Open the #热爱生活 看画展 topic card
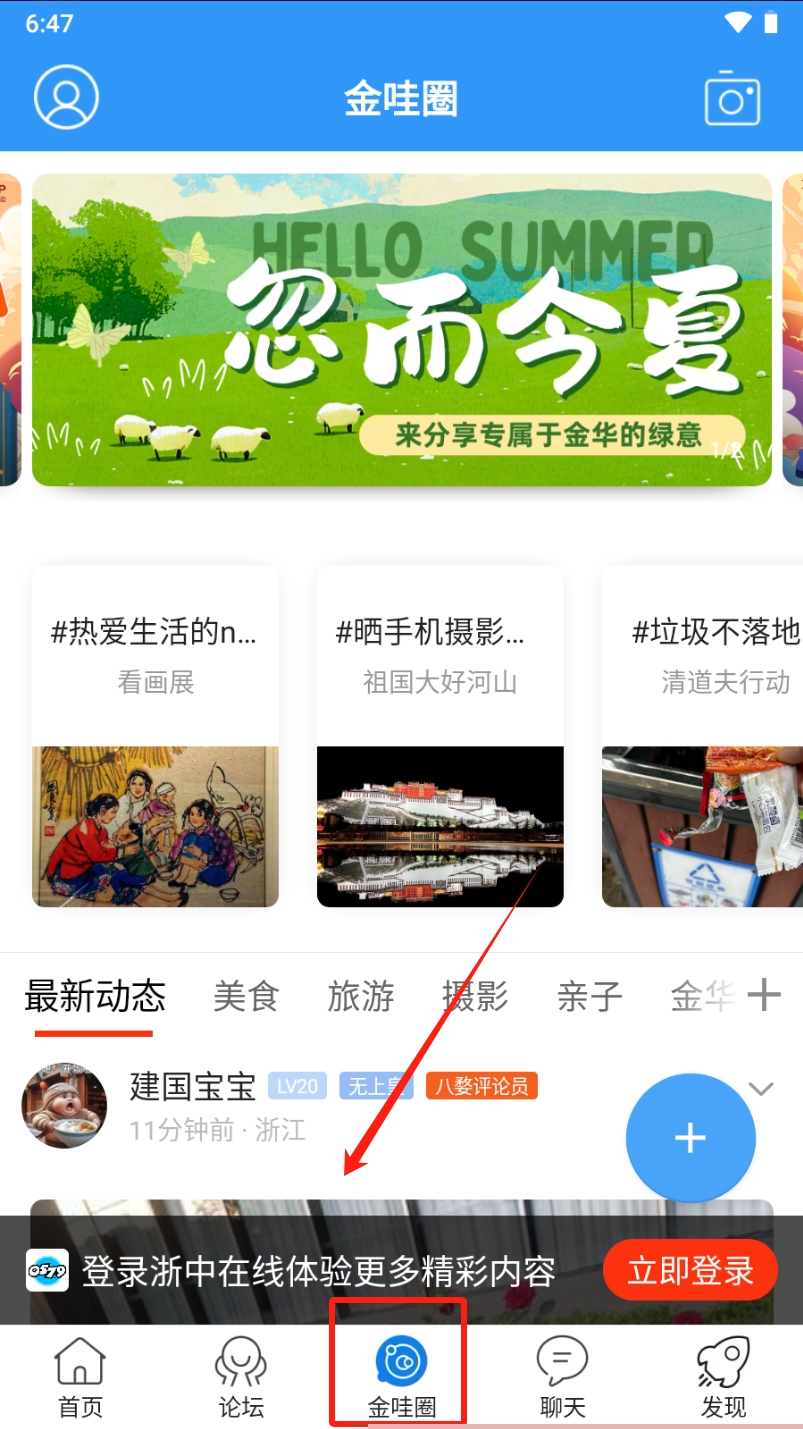 pyautogui.click(x=155, y=736)
